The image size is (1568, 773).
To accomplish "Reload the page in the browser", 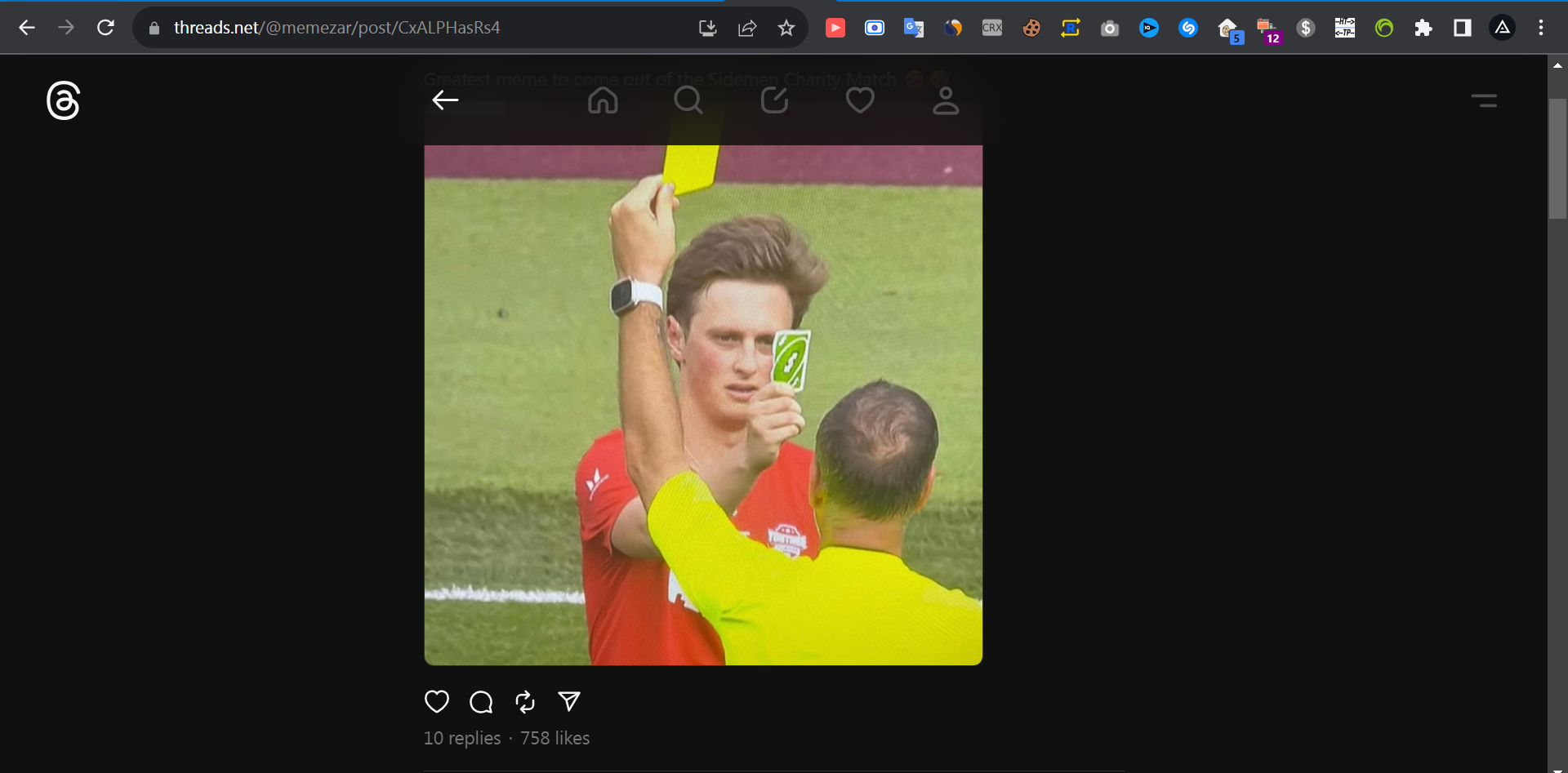I will pos(105,28).
